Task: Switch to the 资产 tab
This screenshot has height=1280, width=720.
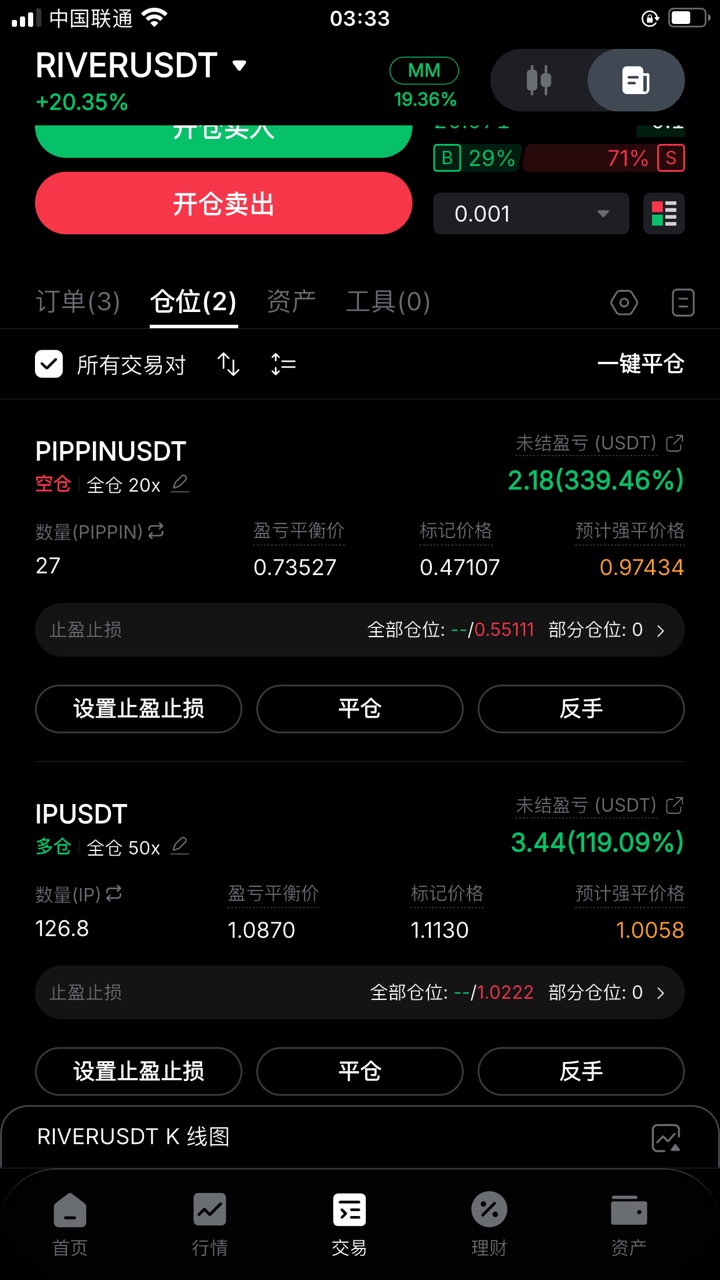Action: pos(291,301)
